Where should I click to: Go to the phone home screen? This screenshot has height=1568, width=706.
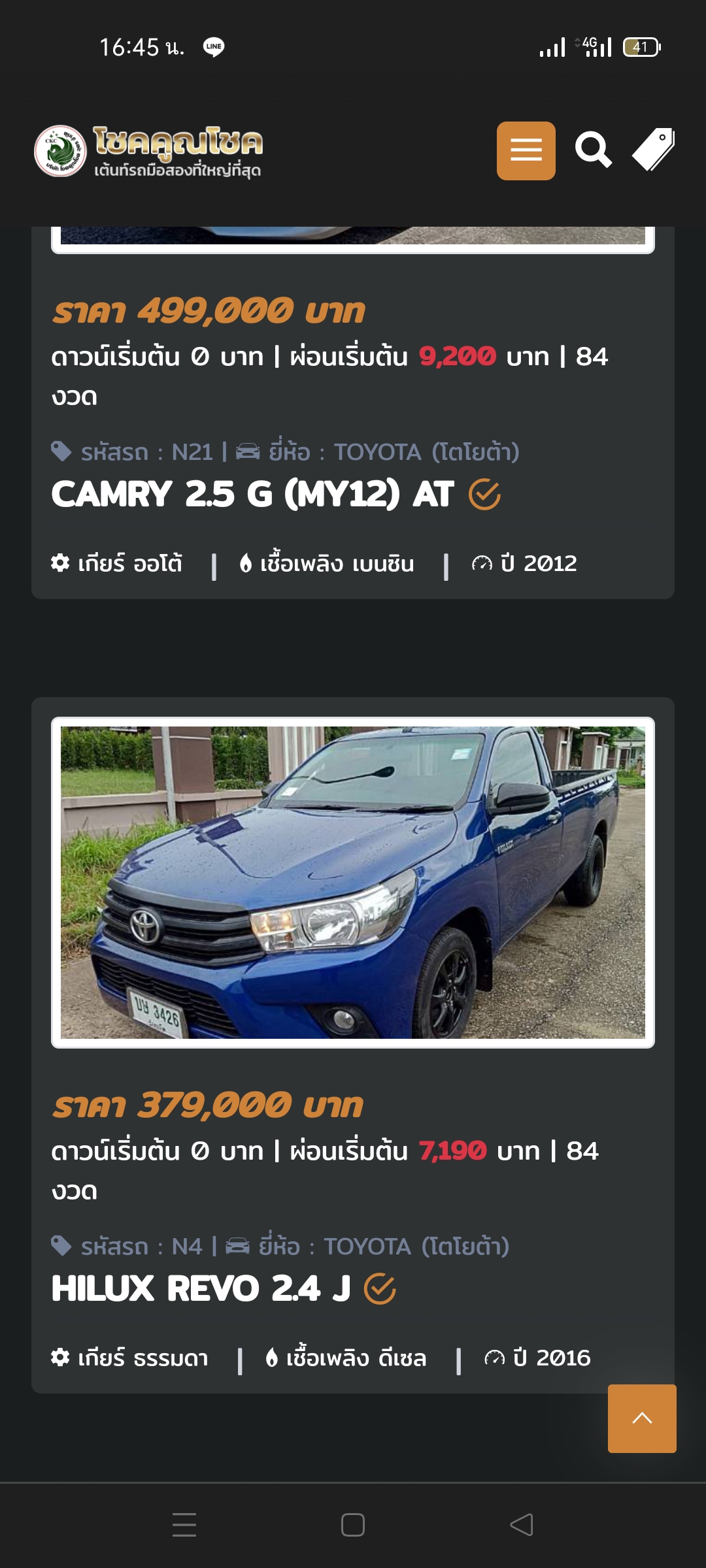[x=353, y=1525]
